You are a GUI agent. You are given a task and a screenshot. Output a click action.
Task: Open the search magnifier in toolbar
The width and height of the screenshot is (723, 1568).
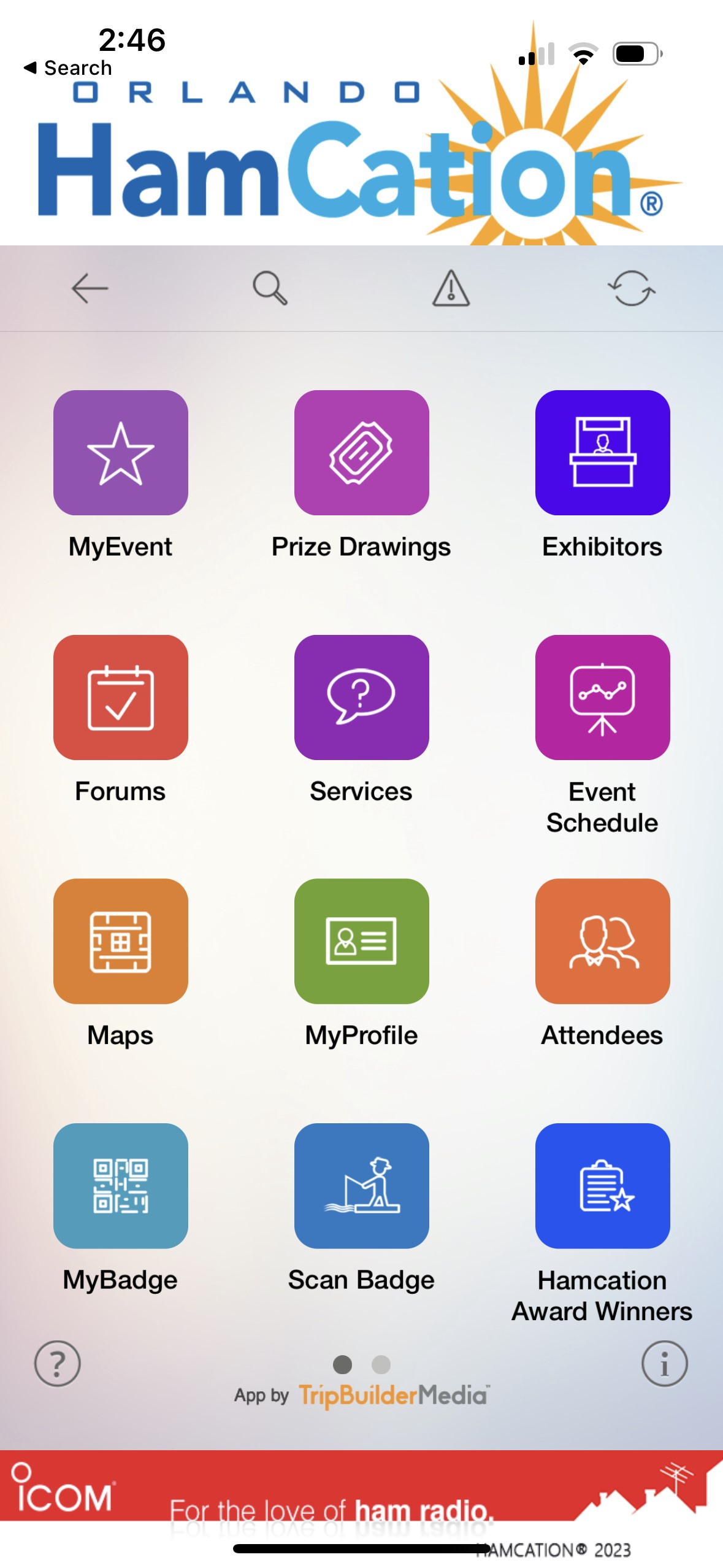click(270, 288)
